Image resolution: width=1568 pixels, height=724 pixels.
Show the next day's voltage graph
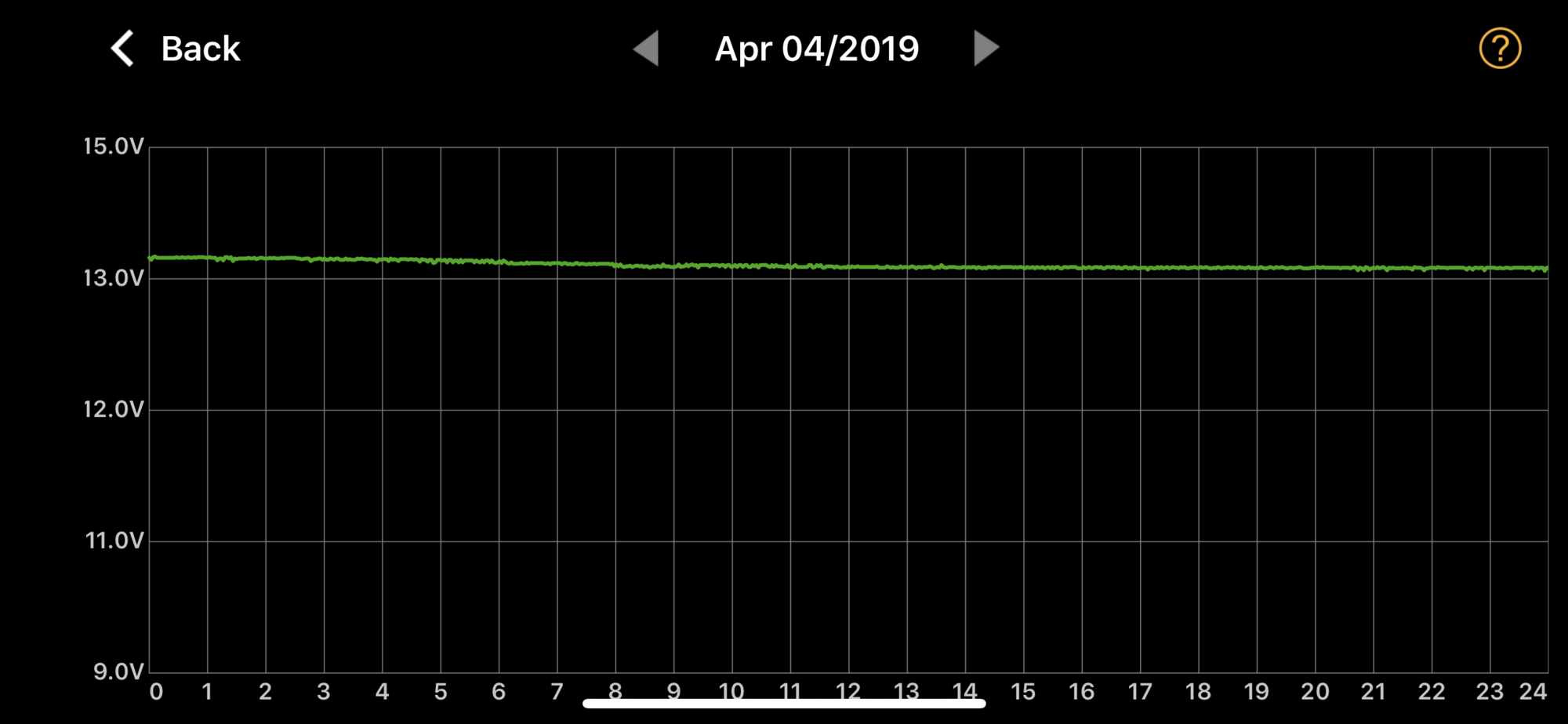[985, 49]
